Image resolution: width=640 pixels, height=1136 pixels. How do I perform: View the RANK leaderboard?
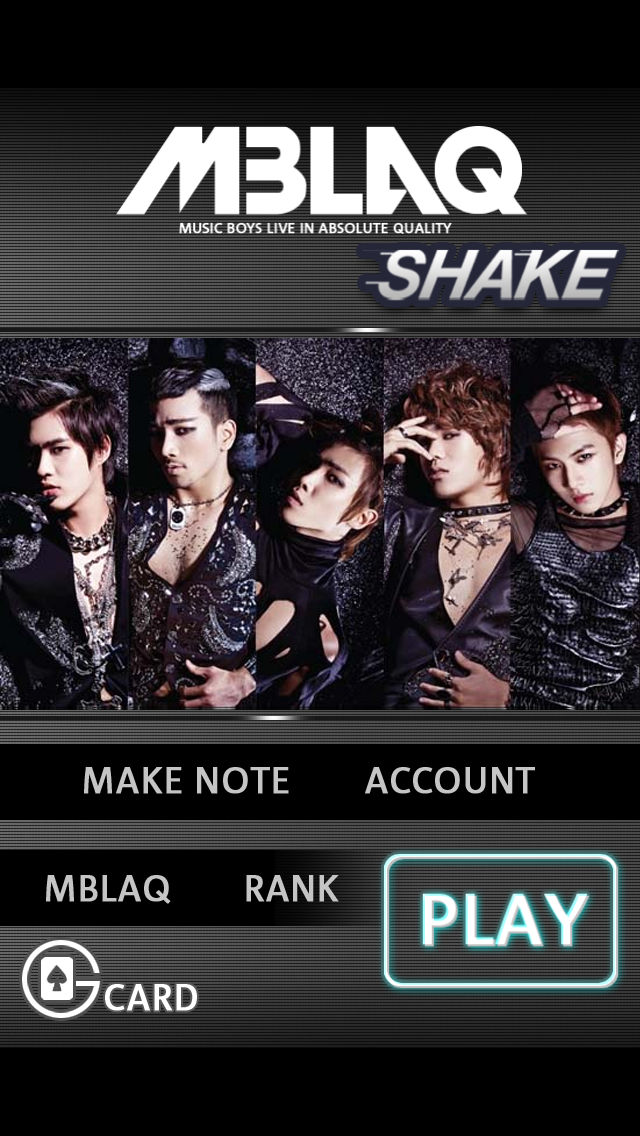(291, 888)
